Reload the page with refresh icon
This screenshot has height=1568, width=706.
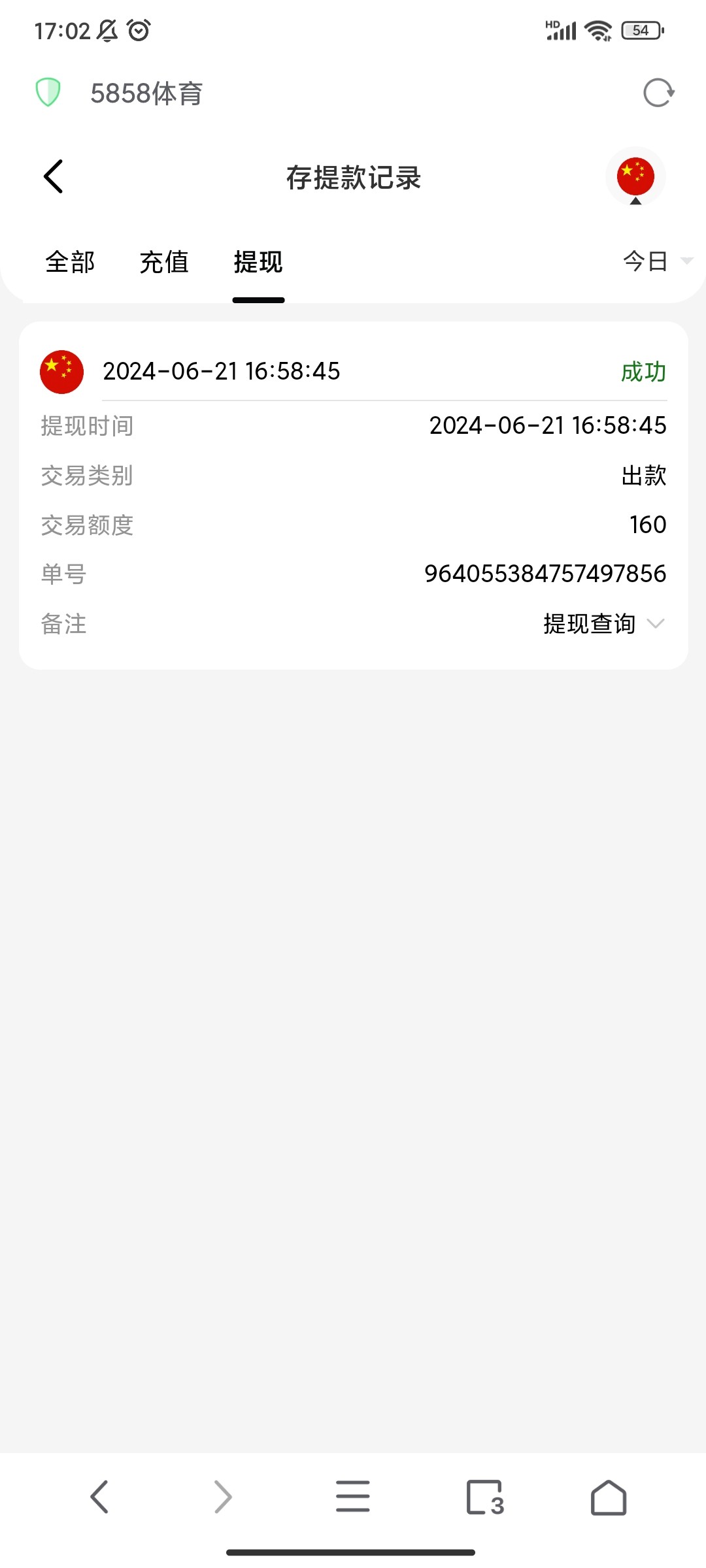pos(658,93)
